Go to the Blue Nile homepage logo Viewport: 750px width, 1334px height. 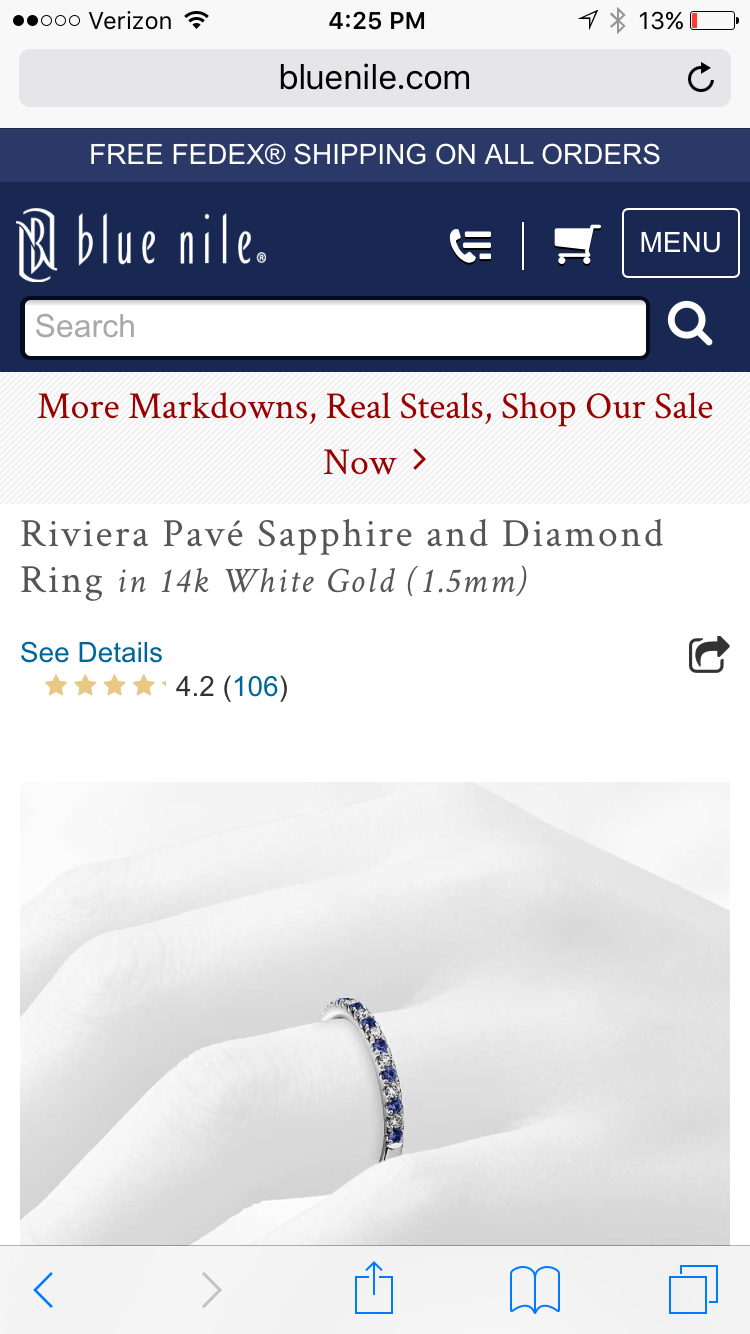[x=142, y=243]
